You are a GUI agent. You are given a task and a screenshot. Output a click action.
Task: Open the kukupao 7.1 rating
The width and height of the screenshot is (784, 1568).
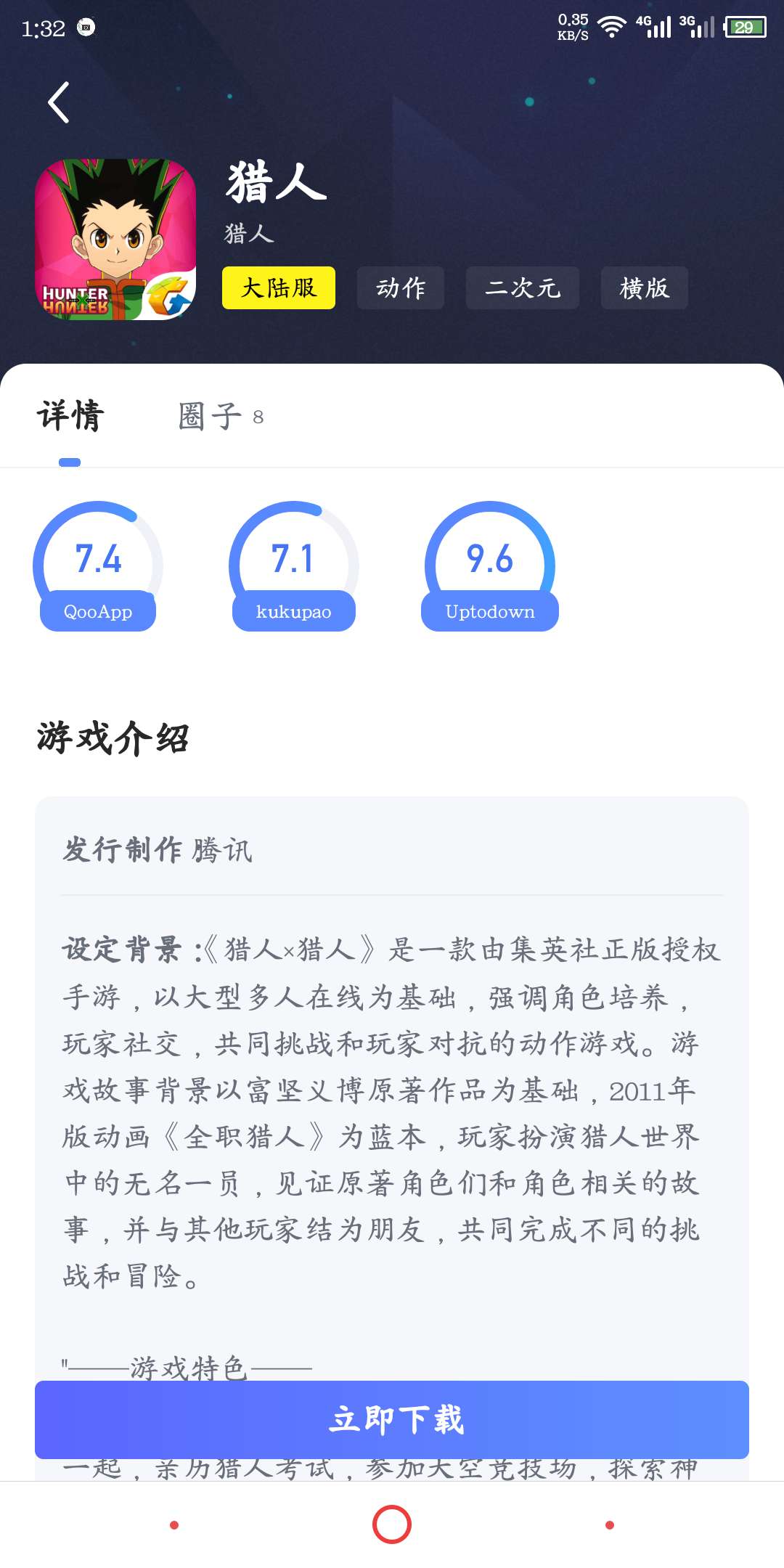[x=293, y=567]
